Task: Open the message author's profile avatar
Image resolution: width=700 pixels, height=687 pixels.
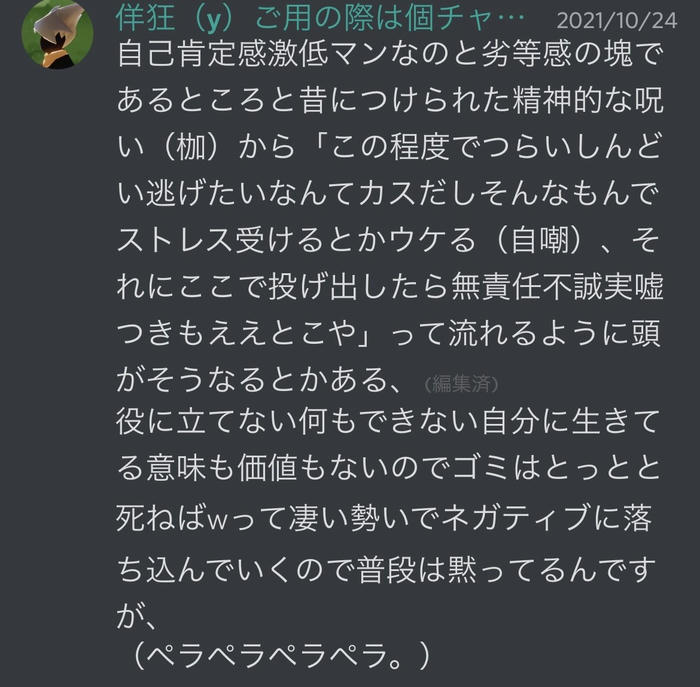Action: (57, 35)
